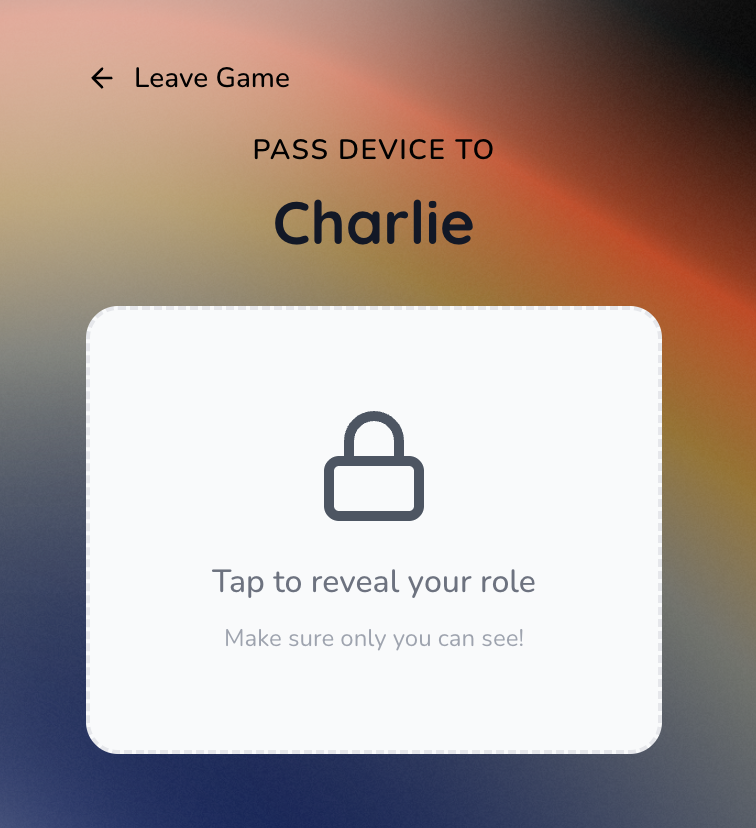
Task: Tap the center of the white role card
Action: click(375, 527)
